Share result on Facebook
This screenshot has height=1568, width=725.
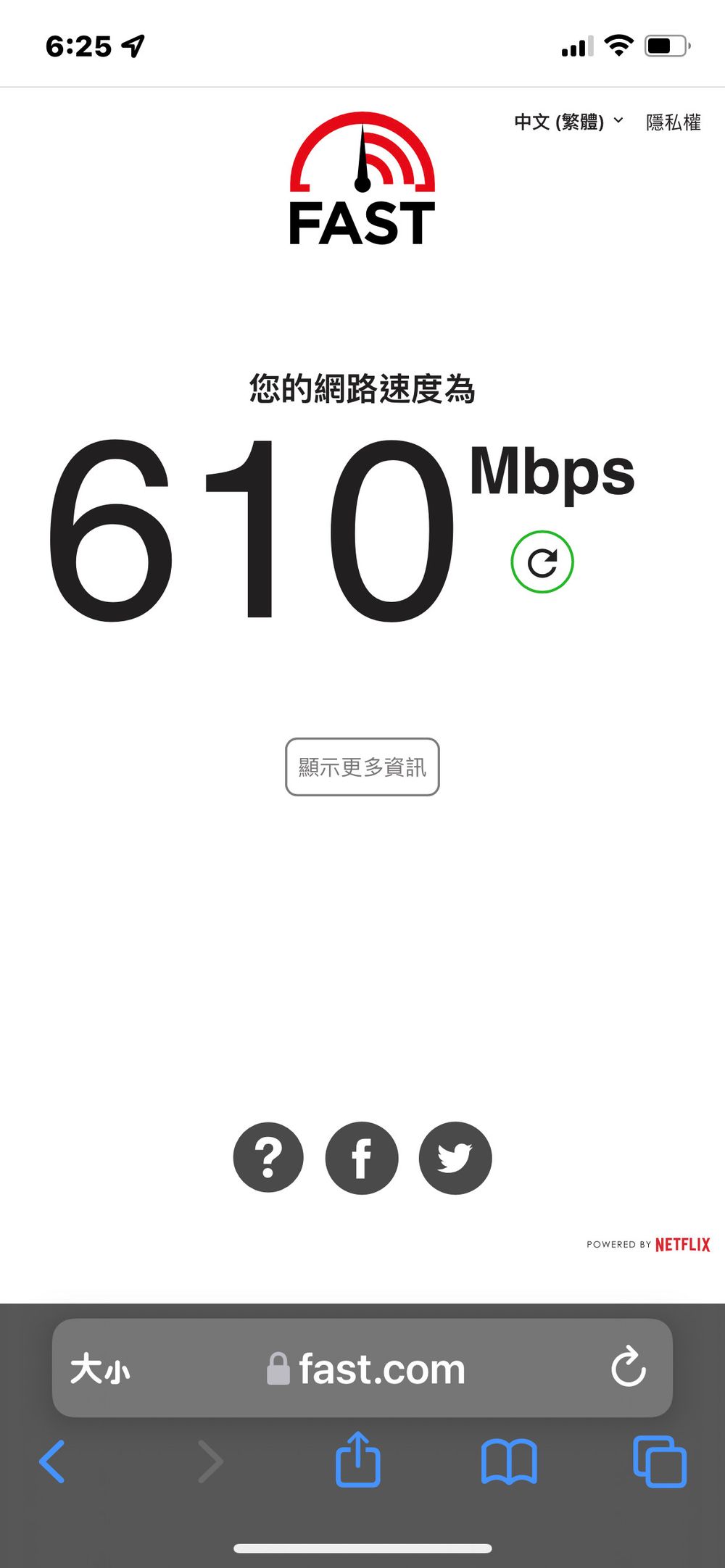coord(362,1158)
